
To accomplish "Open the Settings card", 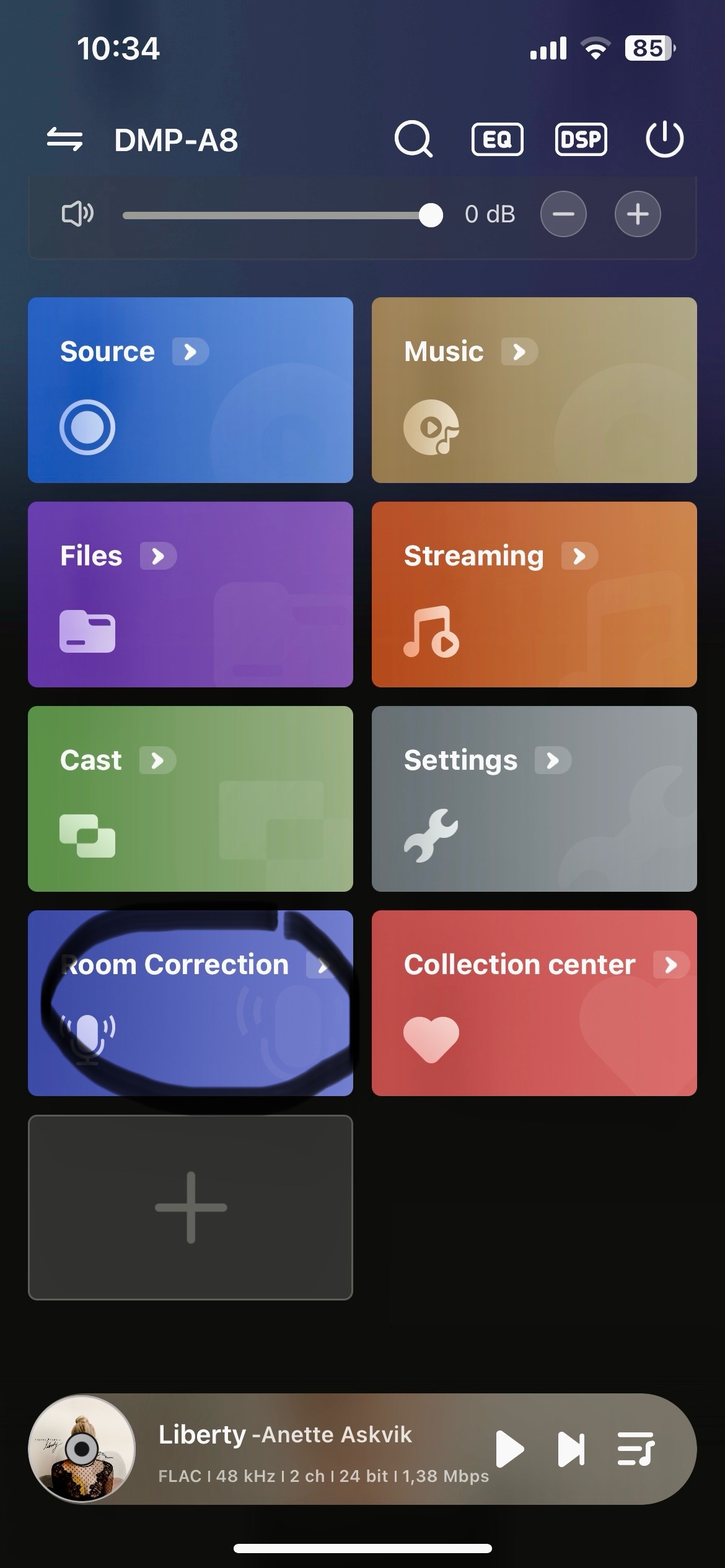I will pyautogui.click(x=534, y=799).
